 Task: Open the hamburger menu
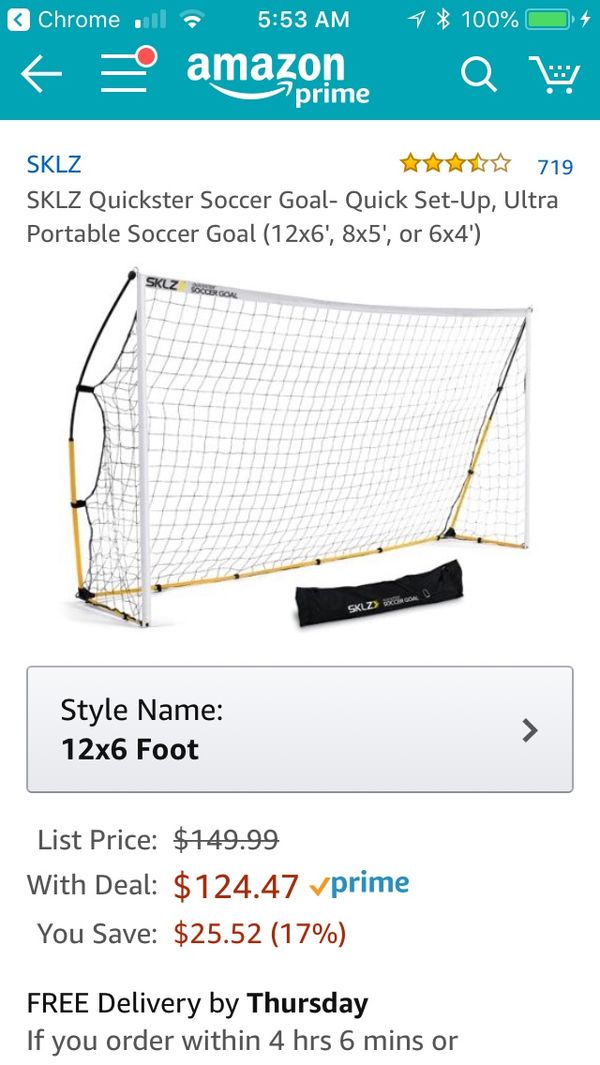tap(128, 70)
